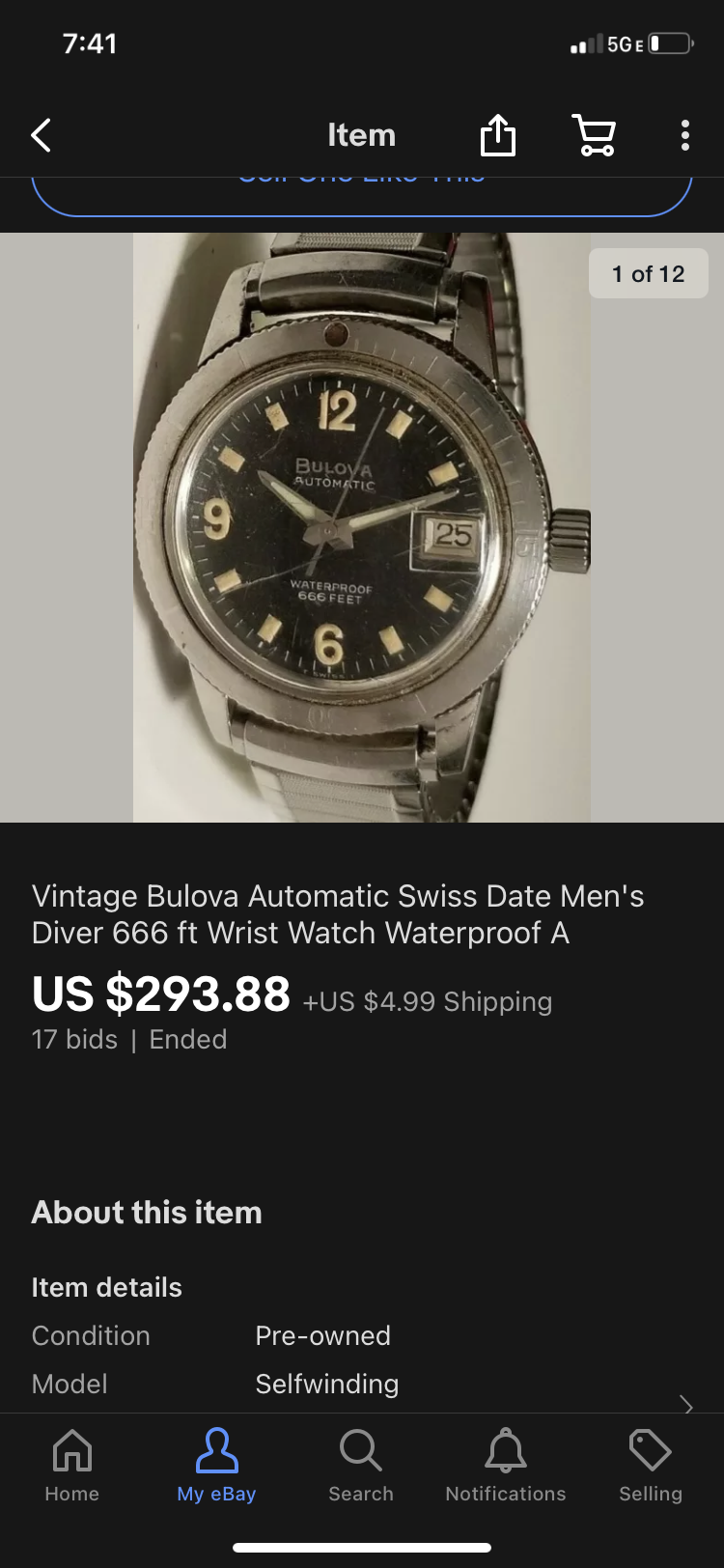The image size is (724, 1568).
Task: Open the three-dot overflow menu
Action: pyautogui.click(x=684, y=135)
